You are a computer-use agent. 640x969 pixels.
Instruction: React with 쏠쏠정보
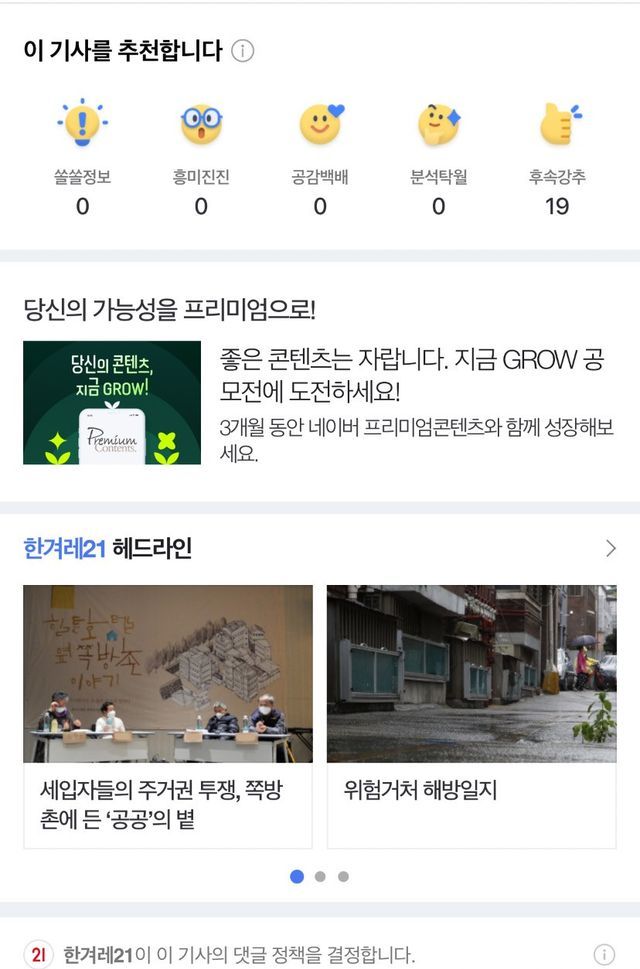click(x=82, y=157)
